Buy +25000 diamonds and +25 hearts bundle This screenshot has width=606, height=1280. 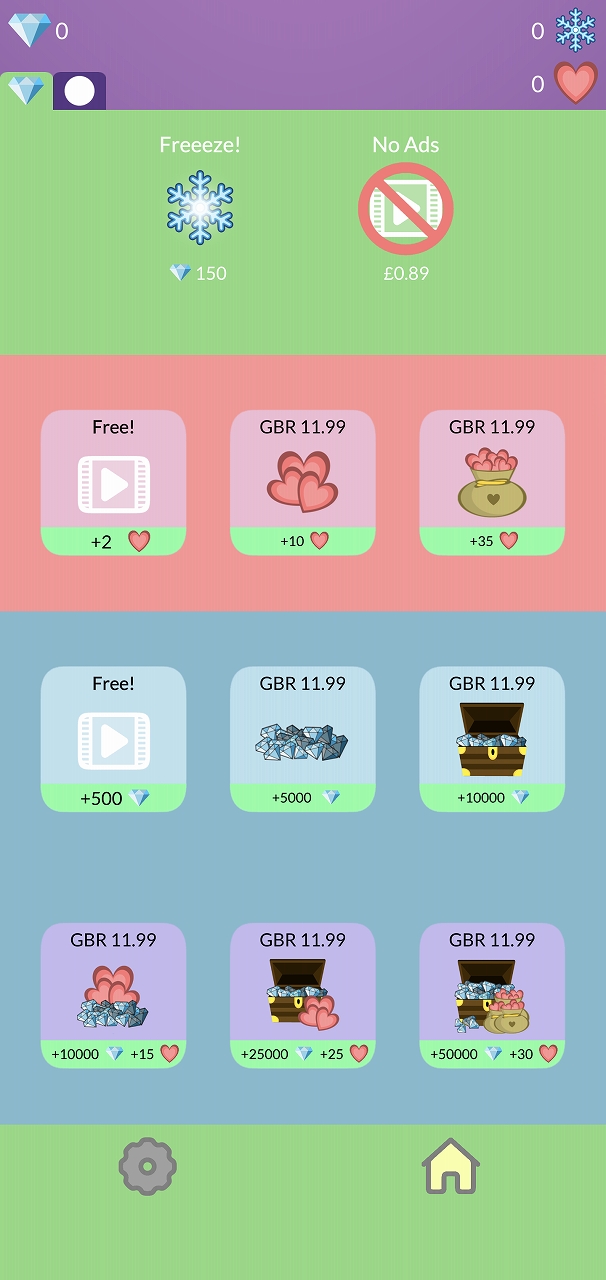tap(303, 996)
